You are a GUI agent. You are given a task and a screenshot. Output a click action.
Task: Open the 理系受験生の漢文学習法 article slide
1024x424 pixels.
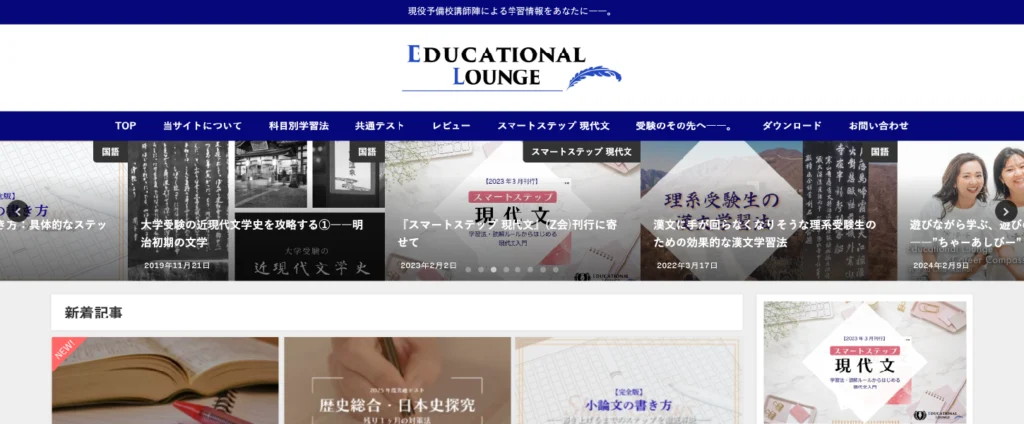[765, 233]
